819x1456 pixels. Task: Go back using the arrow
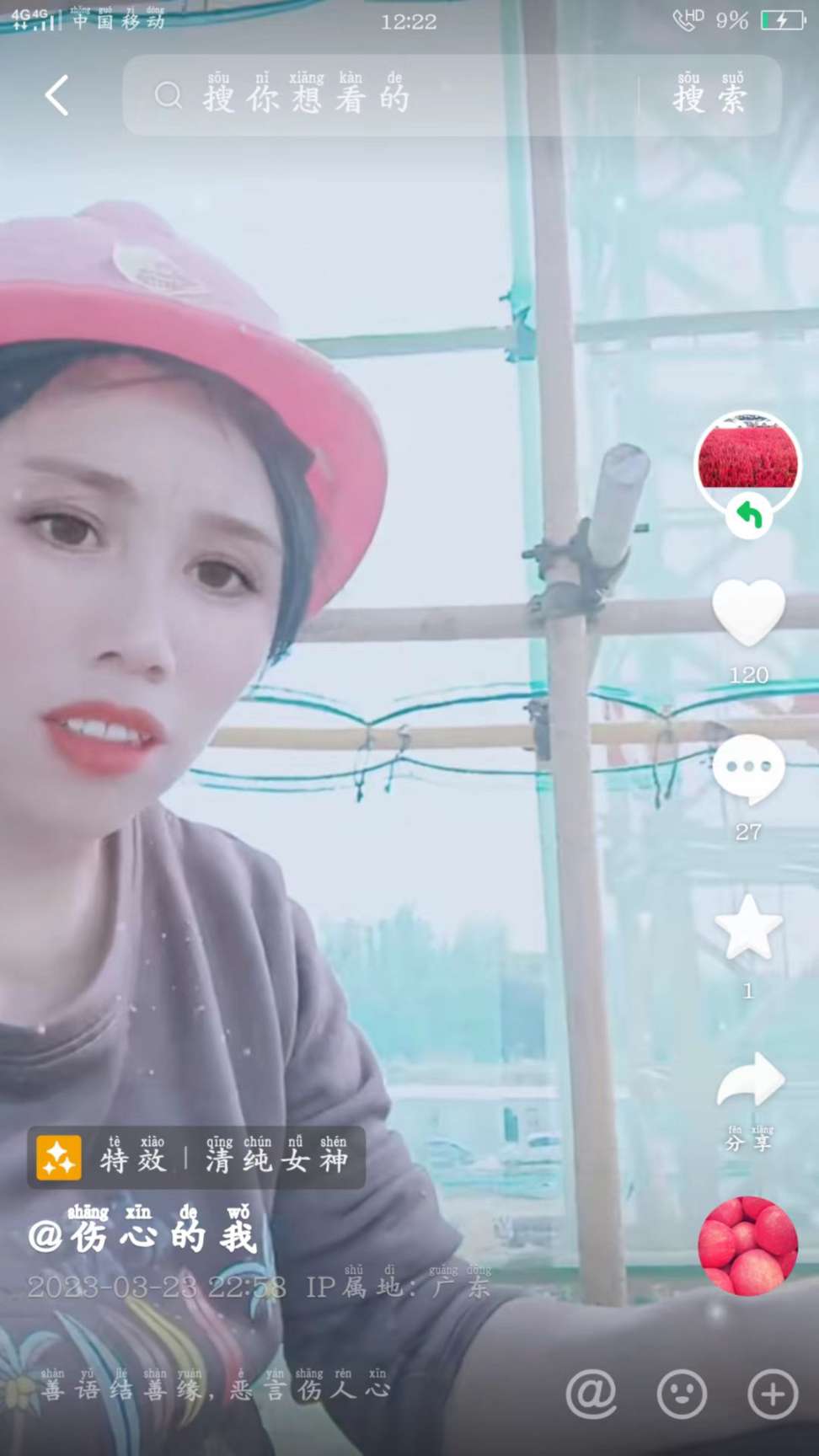(56, 95)
